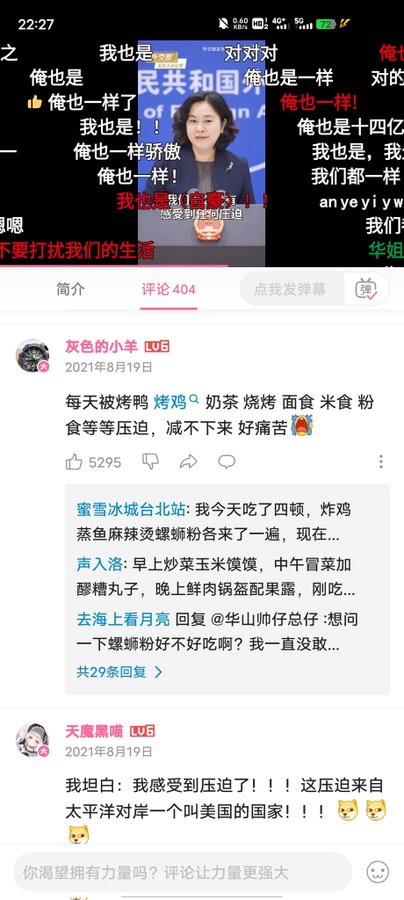
Task: Tap the comment box at the bottom
Action: [x=182, y=873]
